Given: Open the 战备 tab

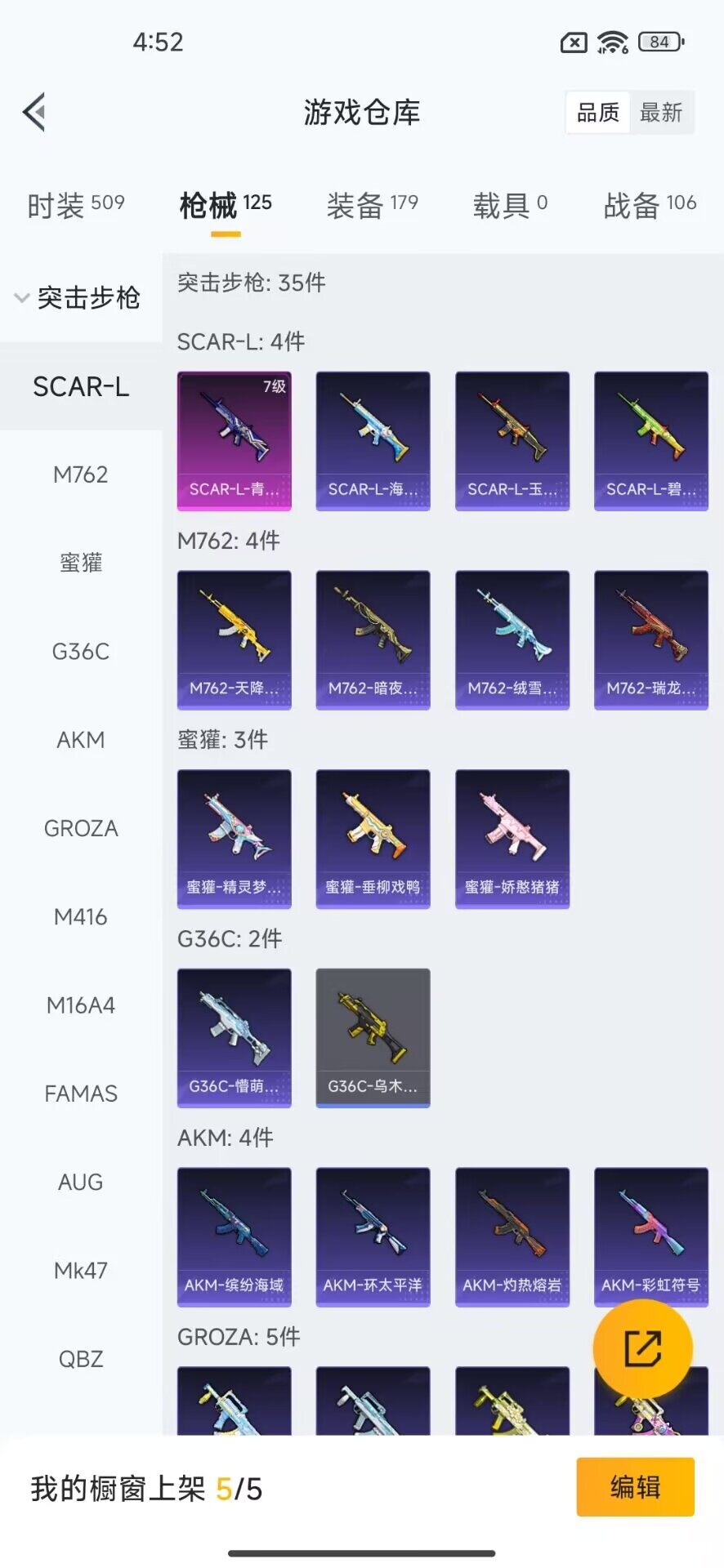Looking at the screenshot, I should (x=650, y=204).
